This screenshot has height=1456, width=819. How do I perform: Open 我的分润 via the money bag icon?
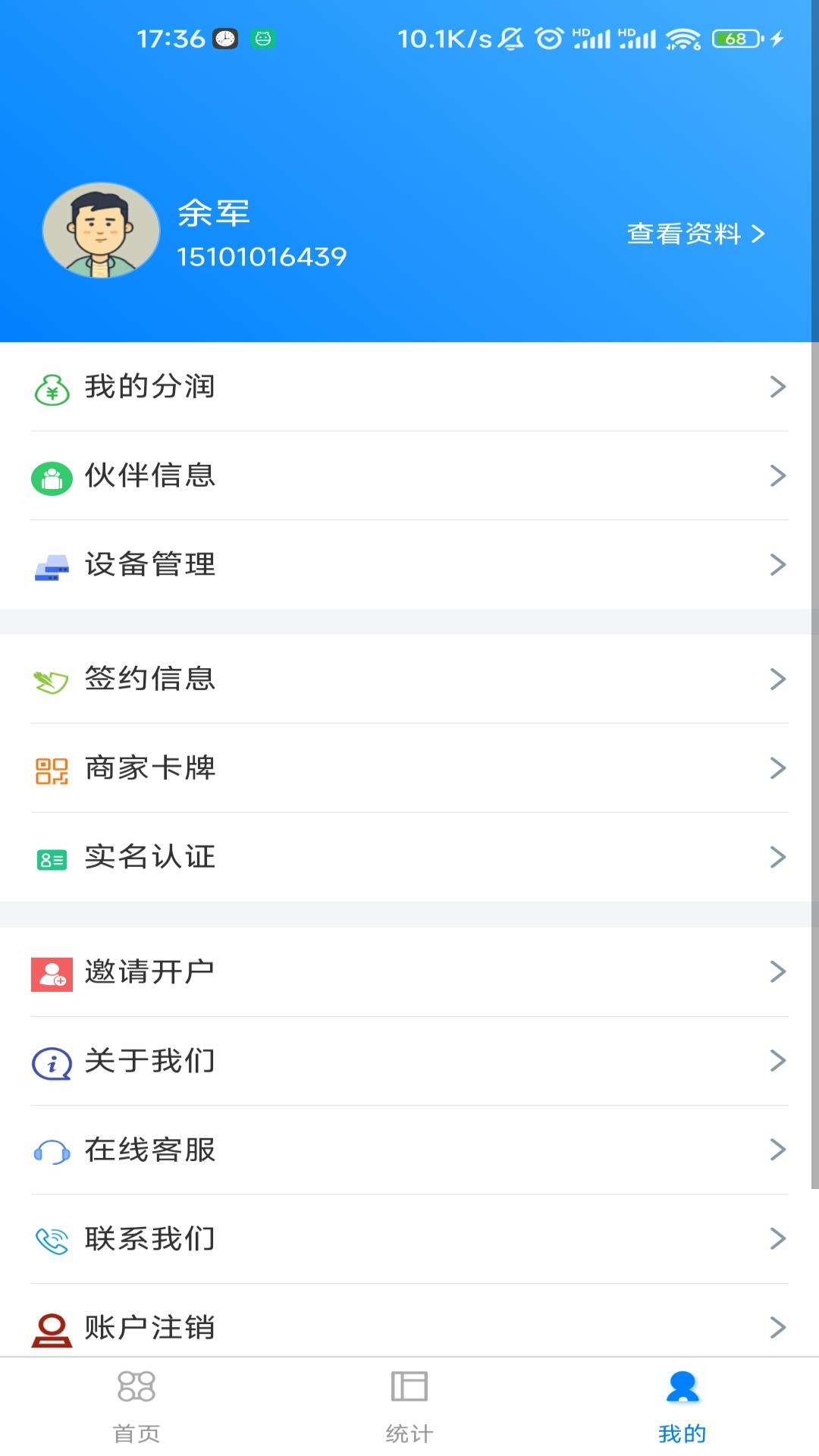(x=50, y=387)
